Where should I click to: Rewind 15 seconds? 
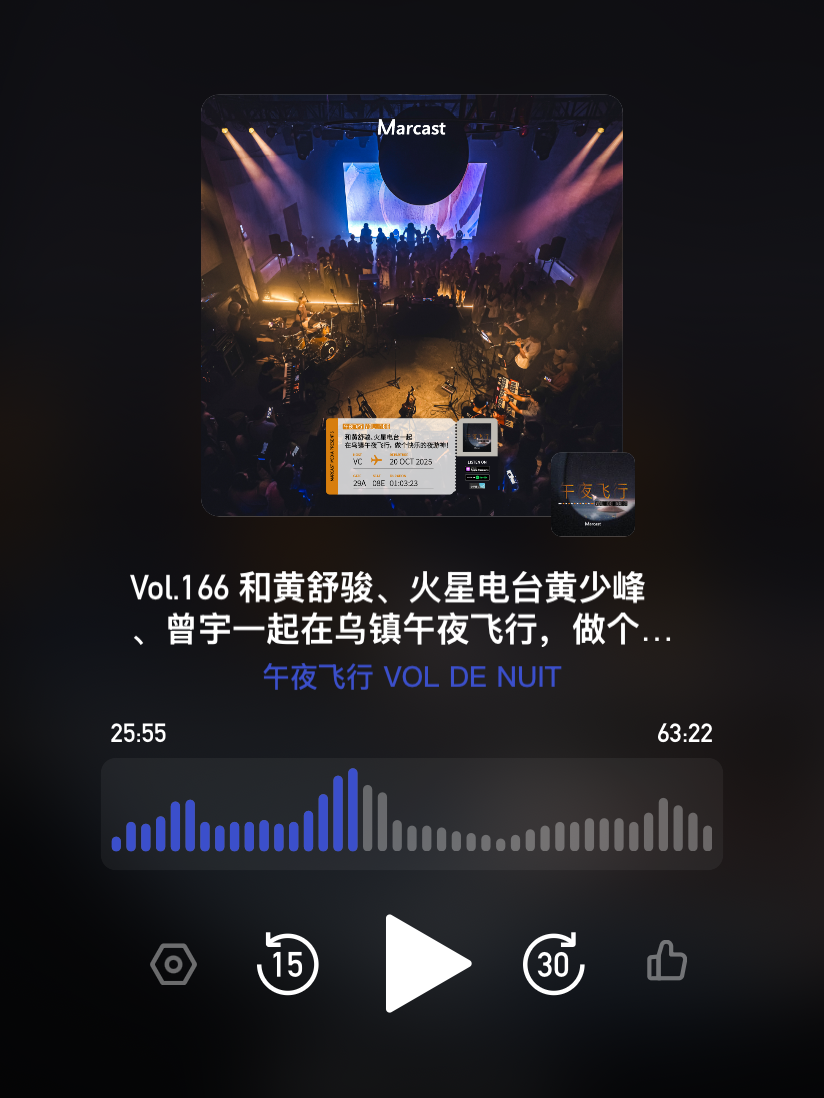[288, 964]
